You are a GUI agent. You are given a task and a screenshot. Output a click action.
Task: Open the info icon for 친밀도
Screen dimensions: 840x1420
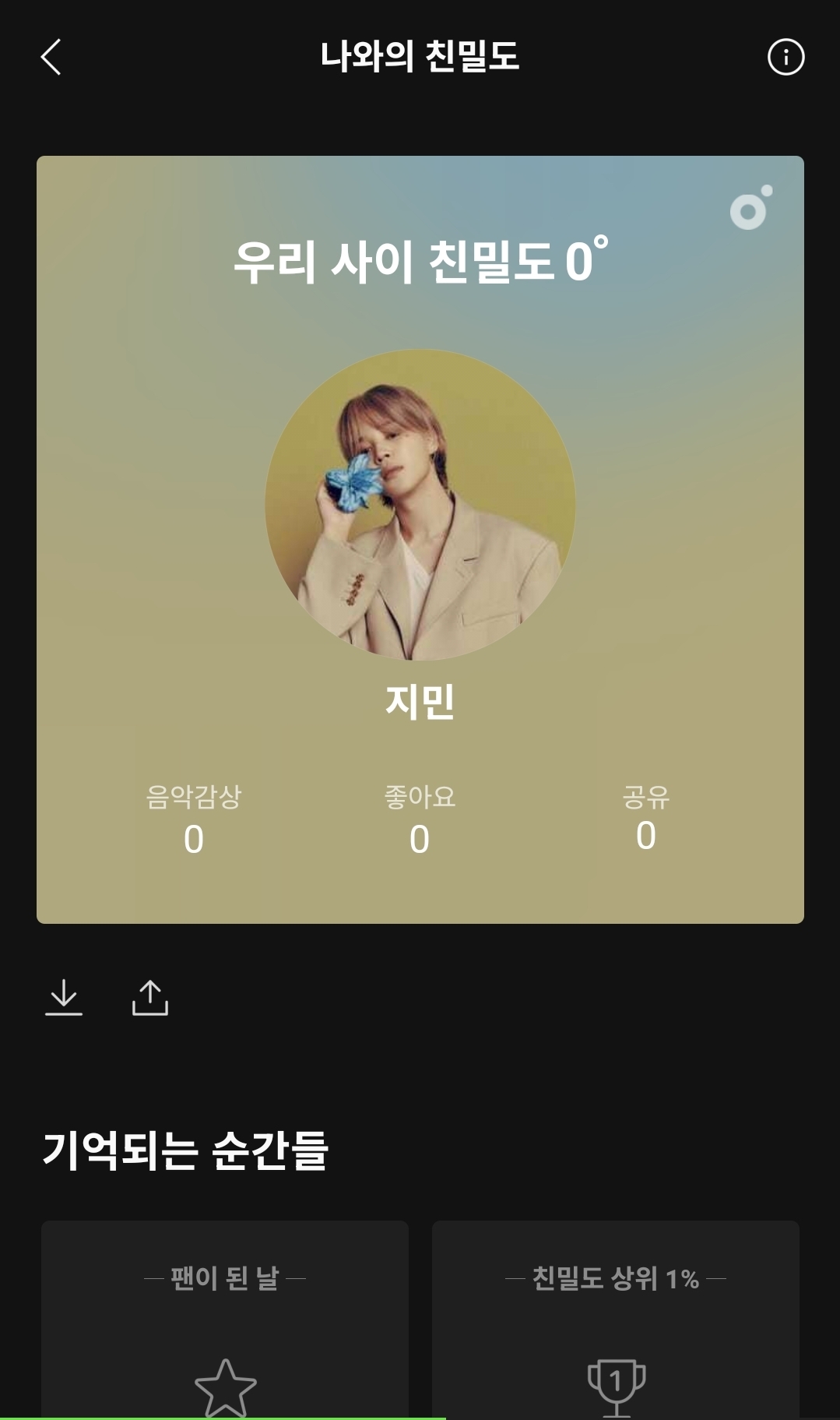(786, 58)
